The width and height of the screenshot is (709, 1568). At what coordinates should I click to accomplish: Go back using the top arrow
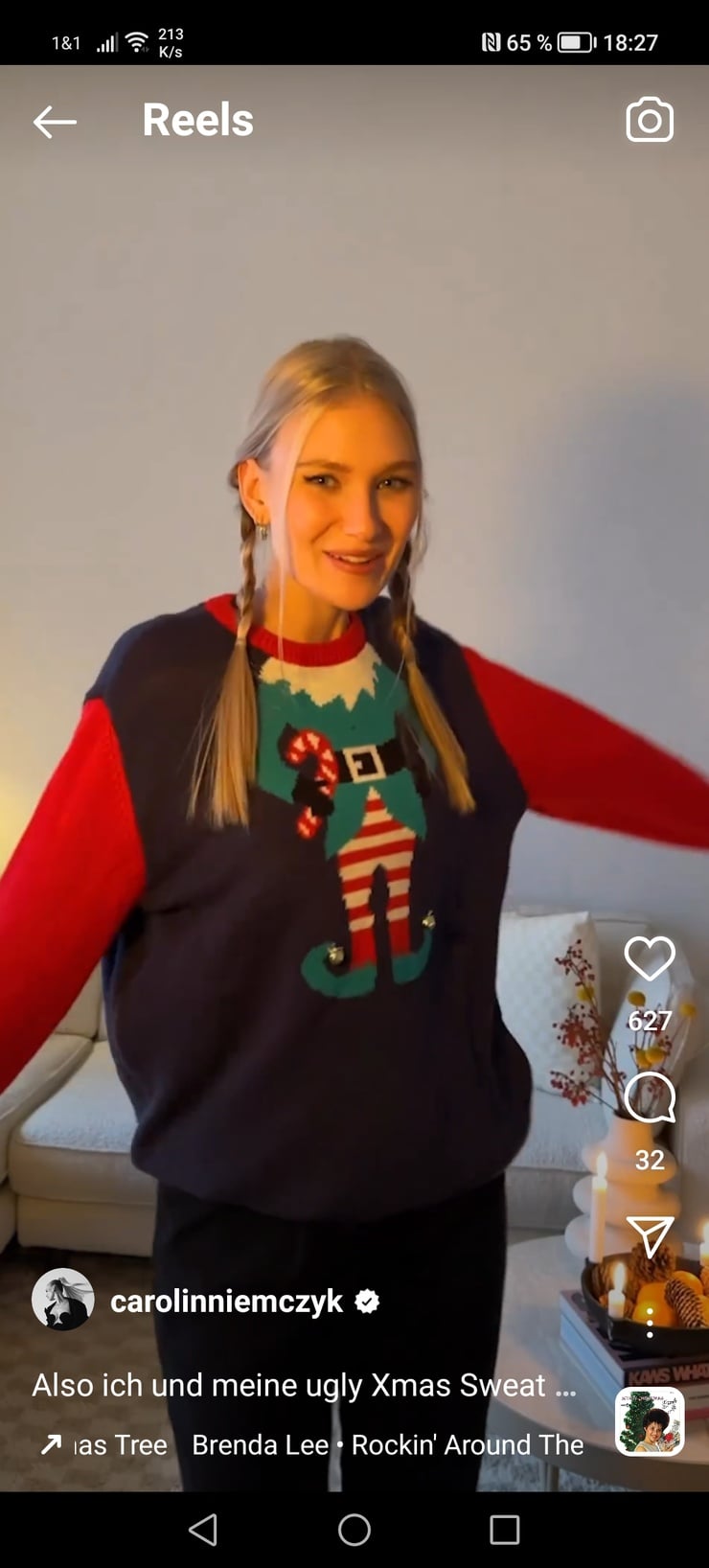(55, 122)
